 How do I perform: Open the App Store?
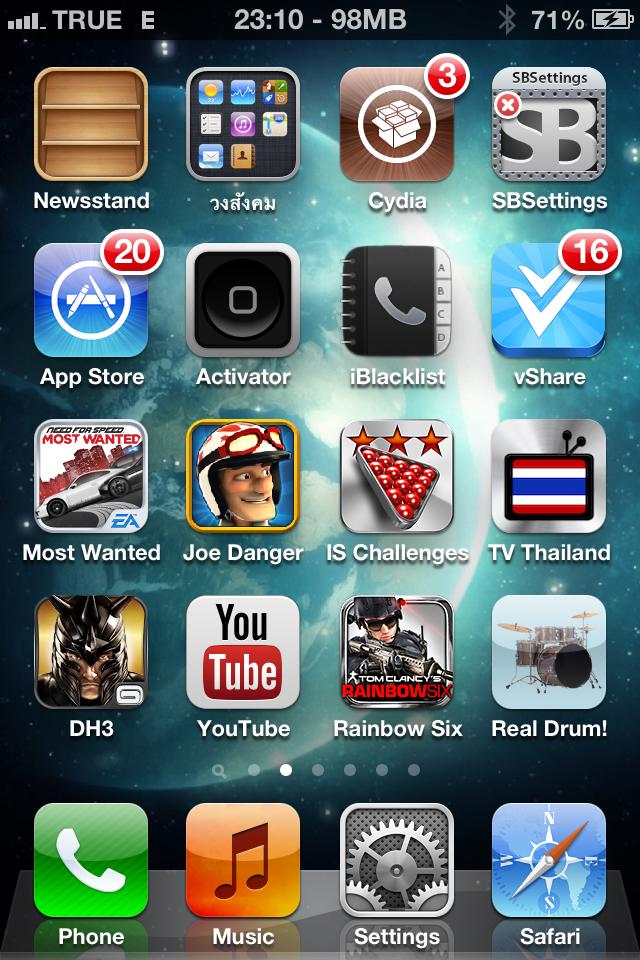pos(91,300)
